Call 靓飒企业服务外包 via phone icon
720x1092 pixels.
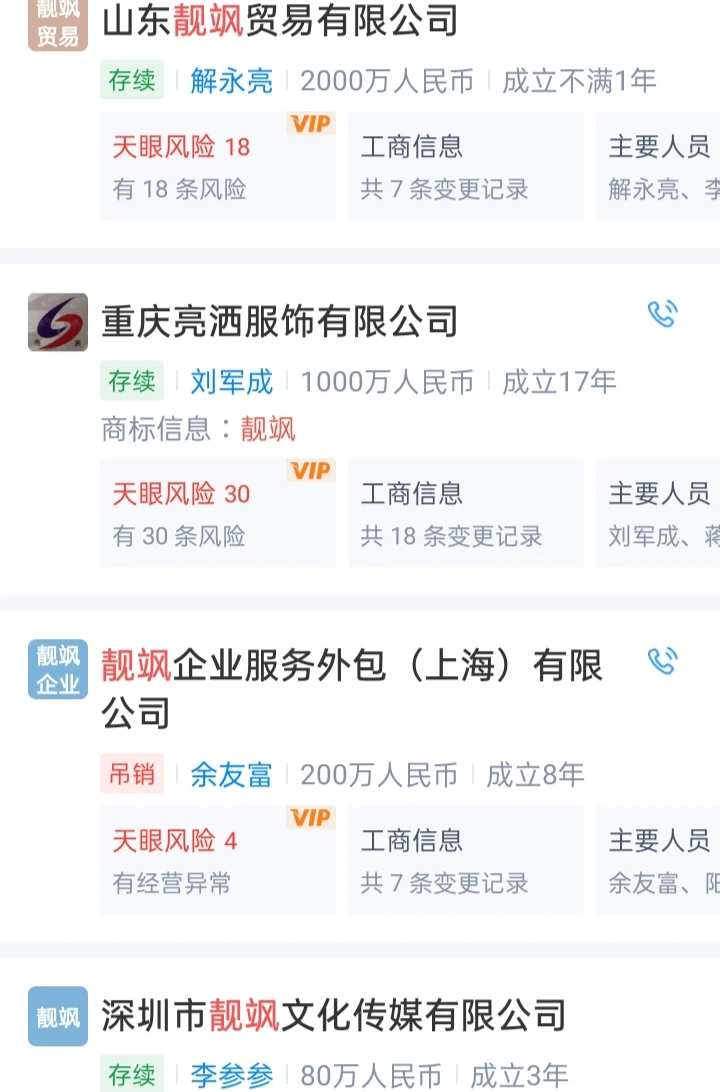pos(662,661)
